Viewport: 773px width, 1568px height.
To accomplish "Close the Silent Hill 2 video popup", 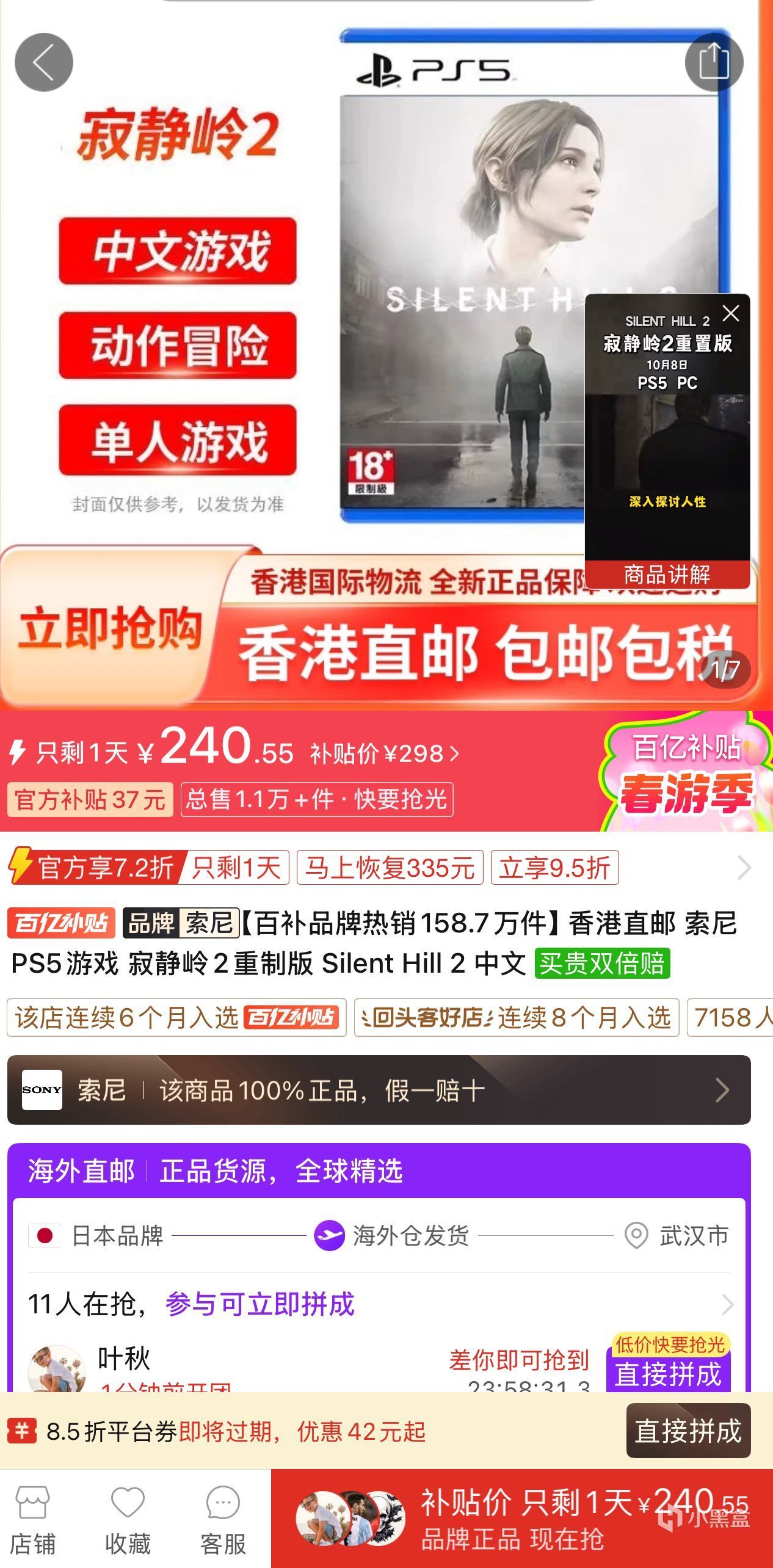I will point(730,314).
